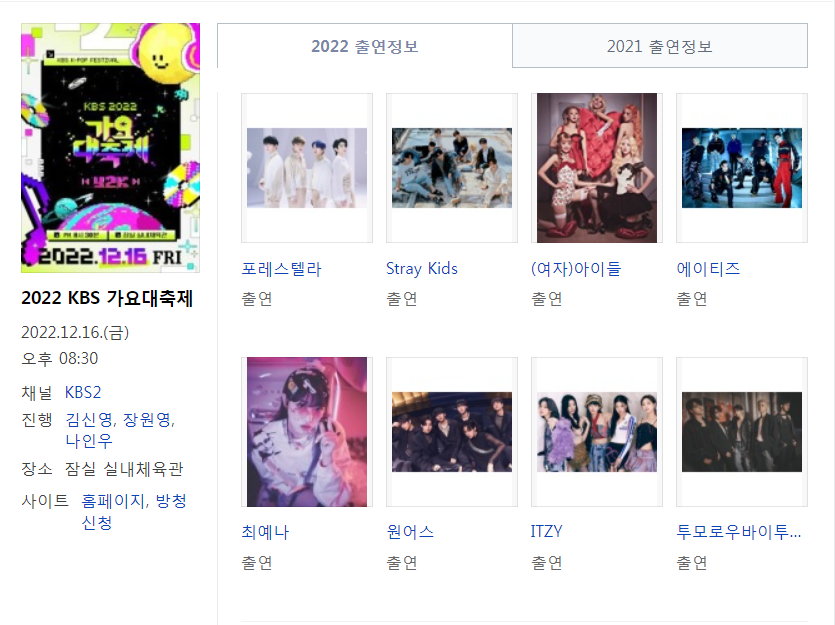Visit the 홈페이지 site link
This screenshot has width=835, height=625.
[x=113, y=501]
